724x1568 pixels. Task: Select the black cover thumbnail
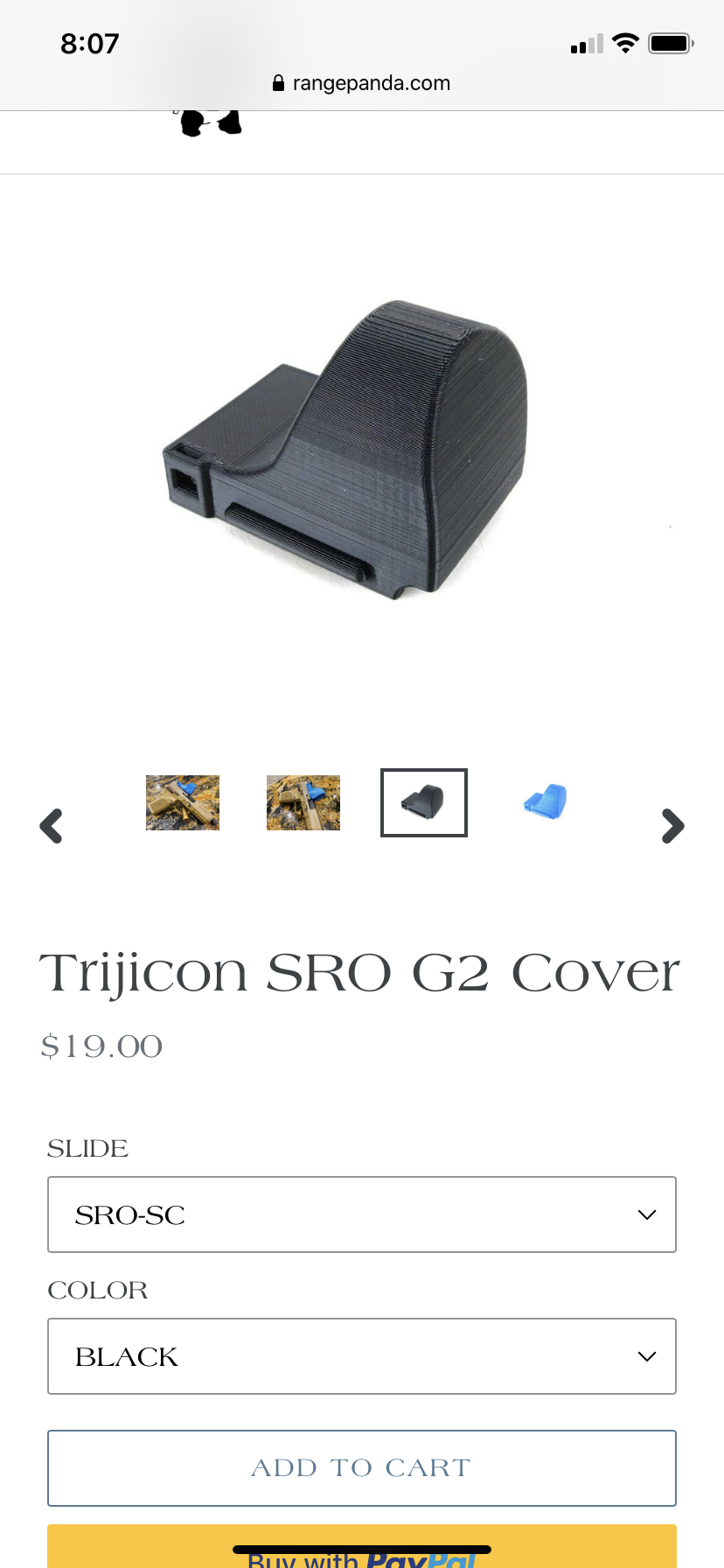424,802
